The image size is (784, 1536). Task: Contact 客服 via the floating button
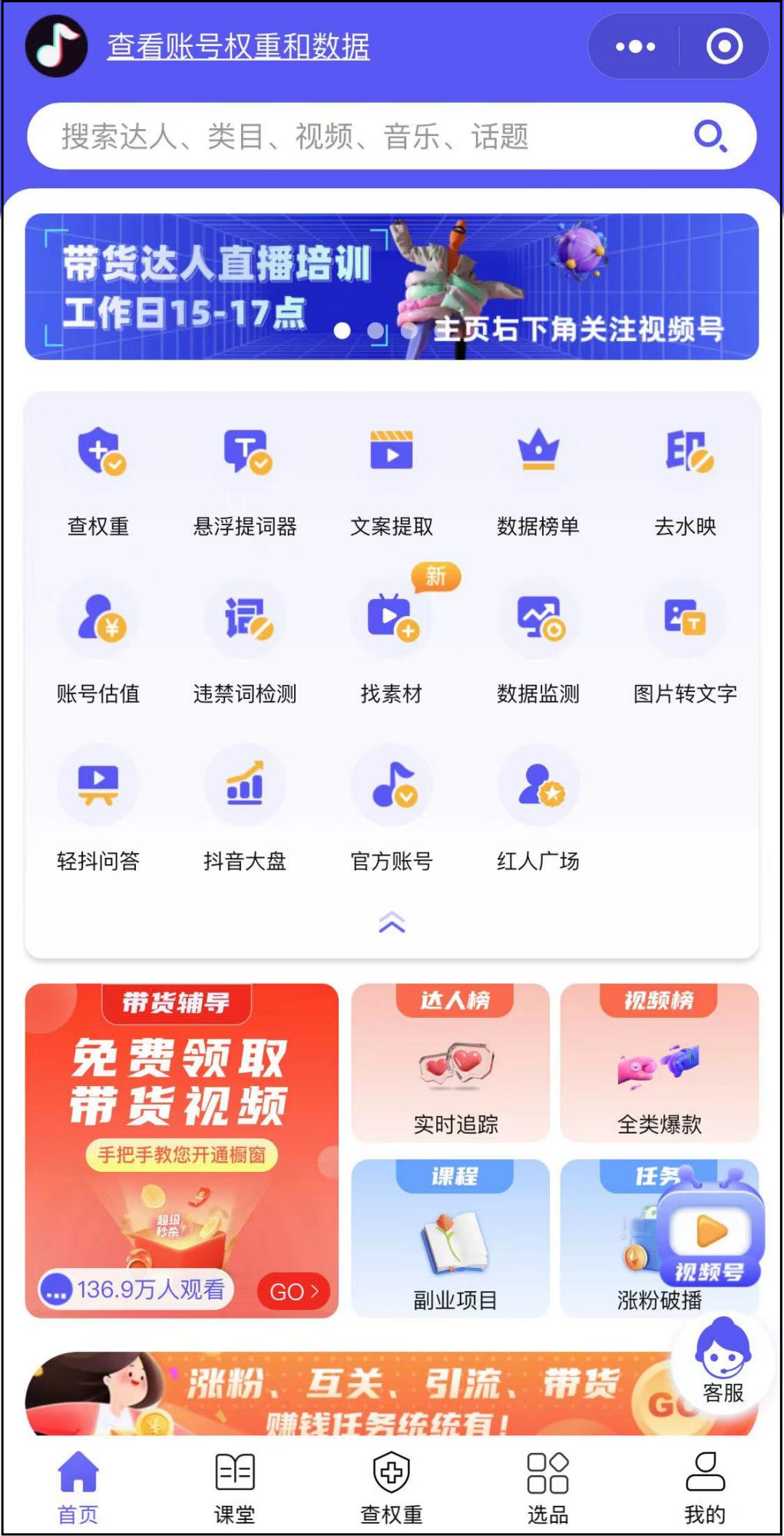(722, 1359)
